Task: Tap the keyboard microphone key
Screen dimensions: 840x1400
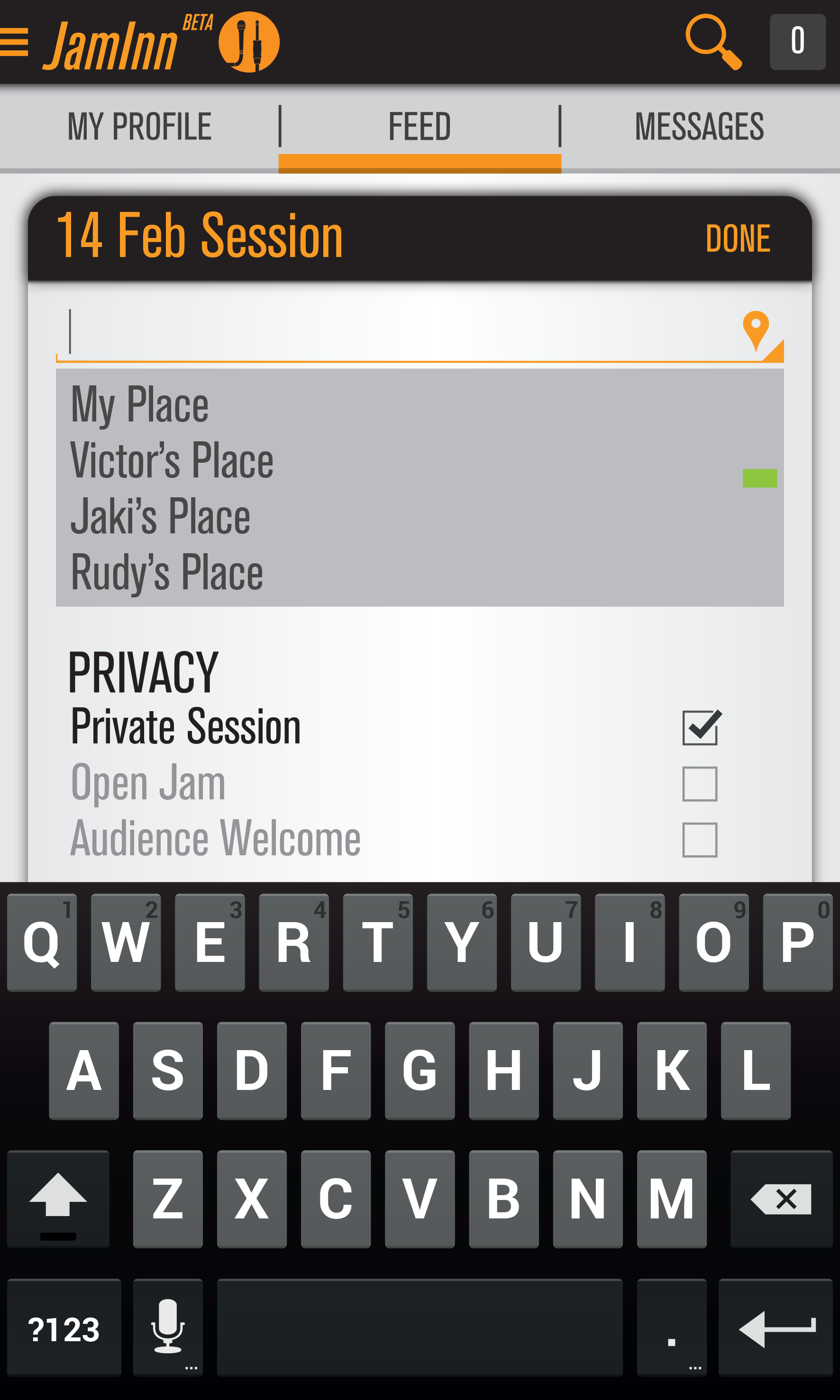Action: pos(167,1327)
